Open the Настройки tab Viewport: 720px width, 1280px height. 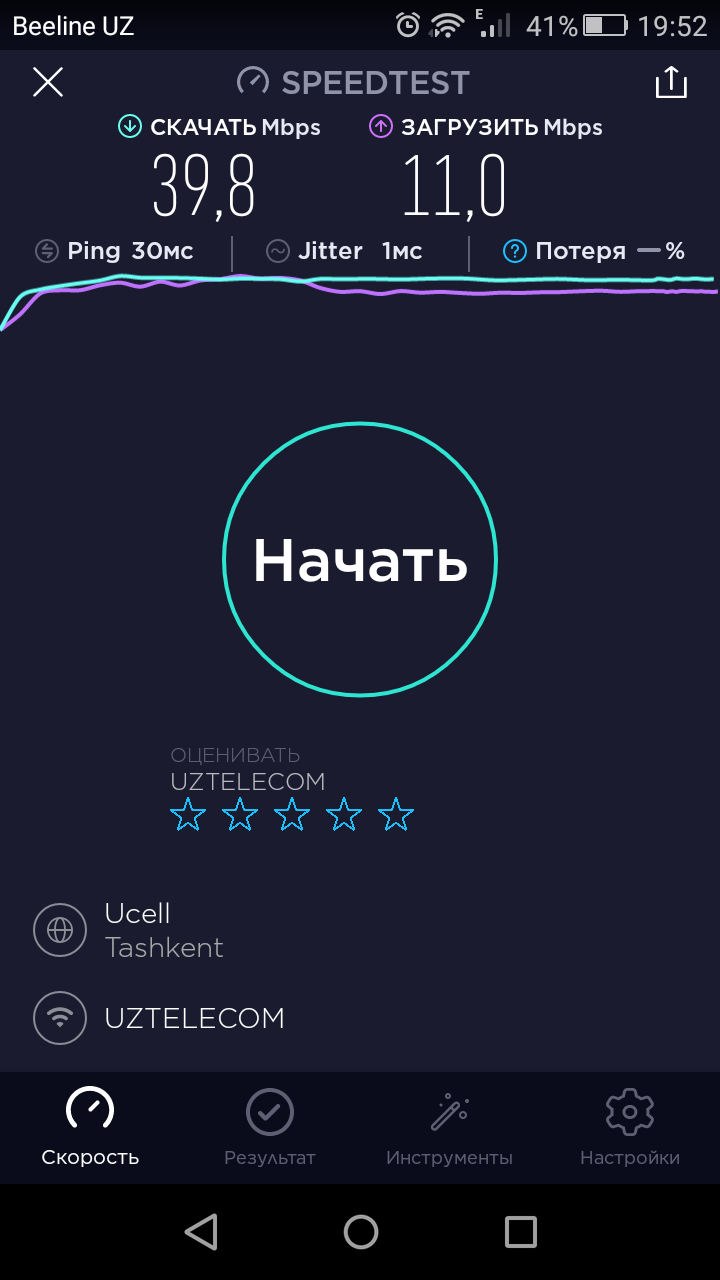(x=630, y=1128)
